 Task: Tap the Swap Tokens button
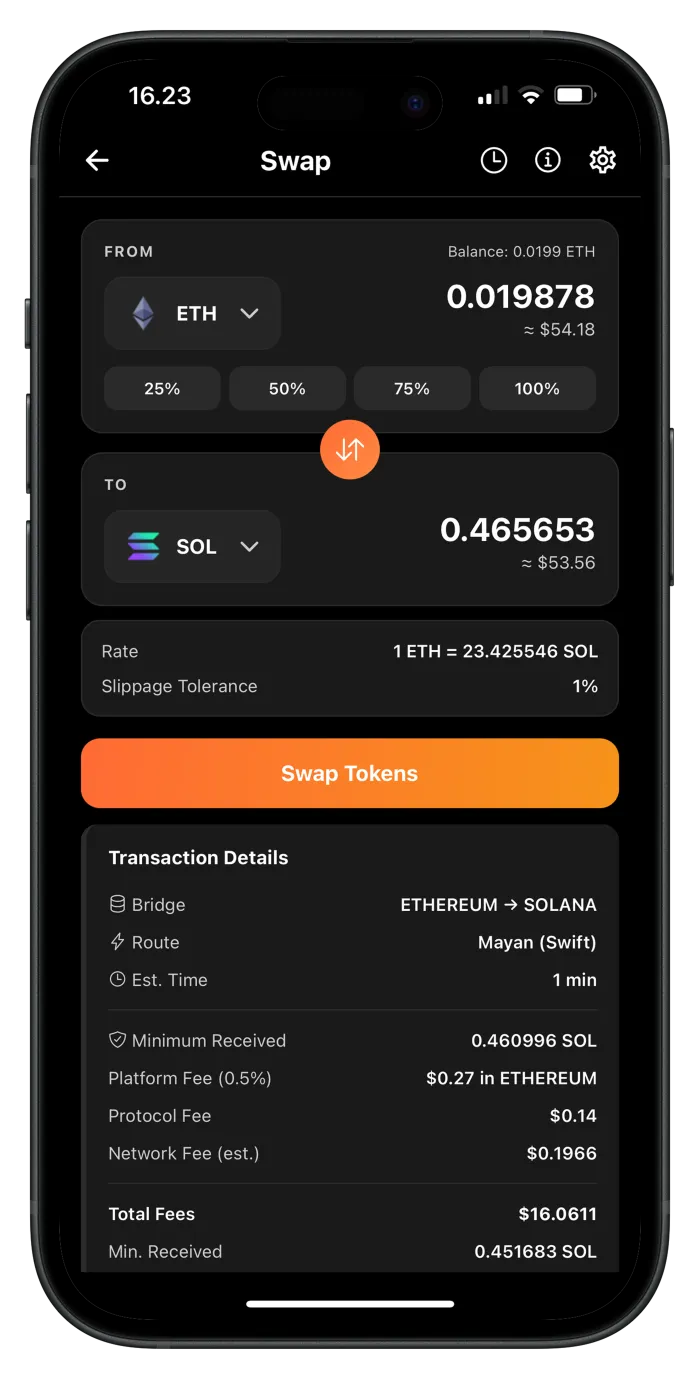click(x=350, y=773)
